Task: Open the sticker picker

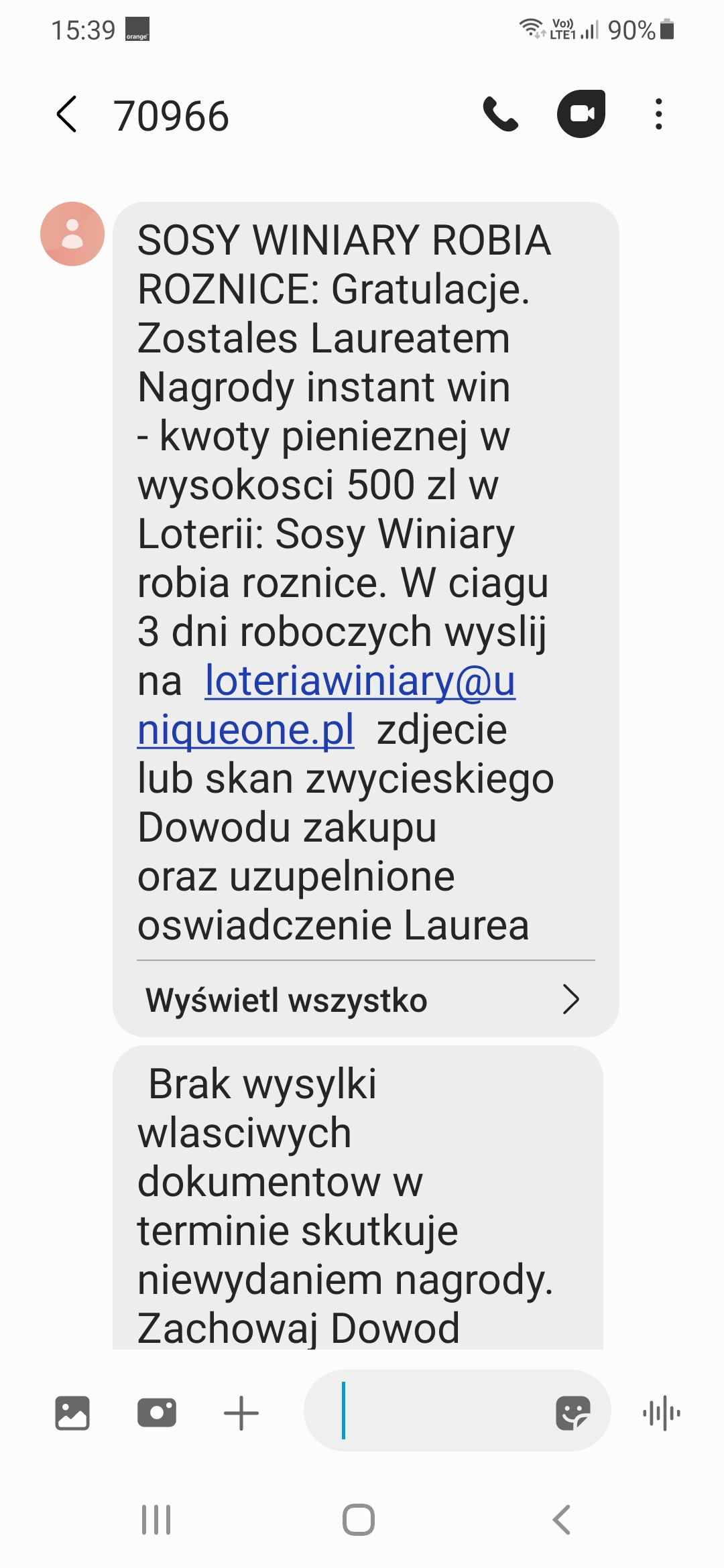Action: coord(572,1413)
